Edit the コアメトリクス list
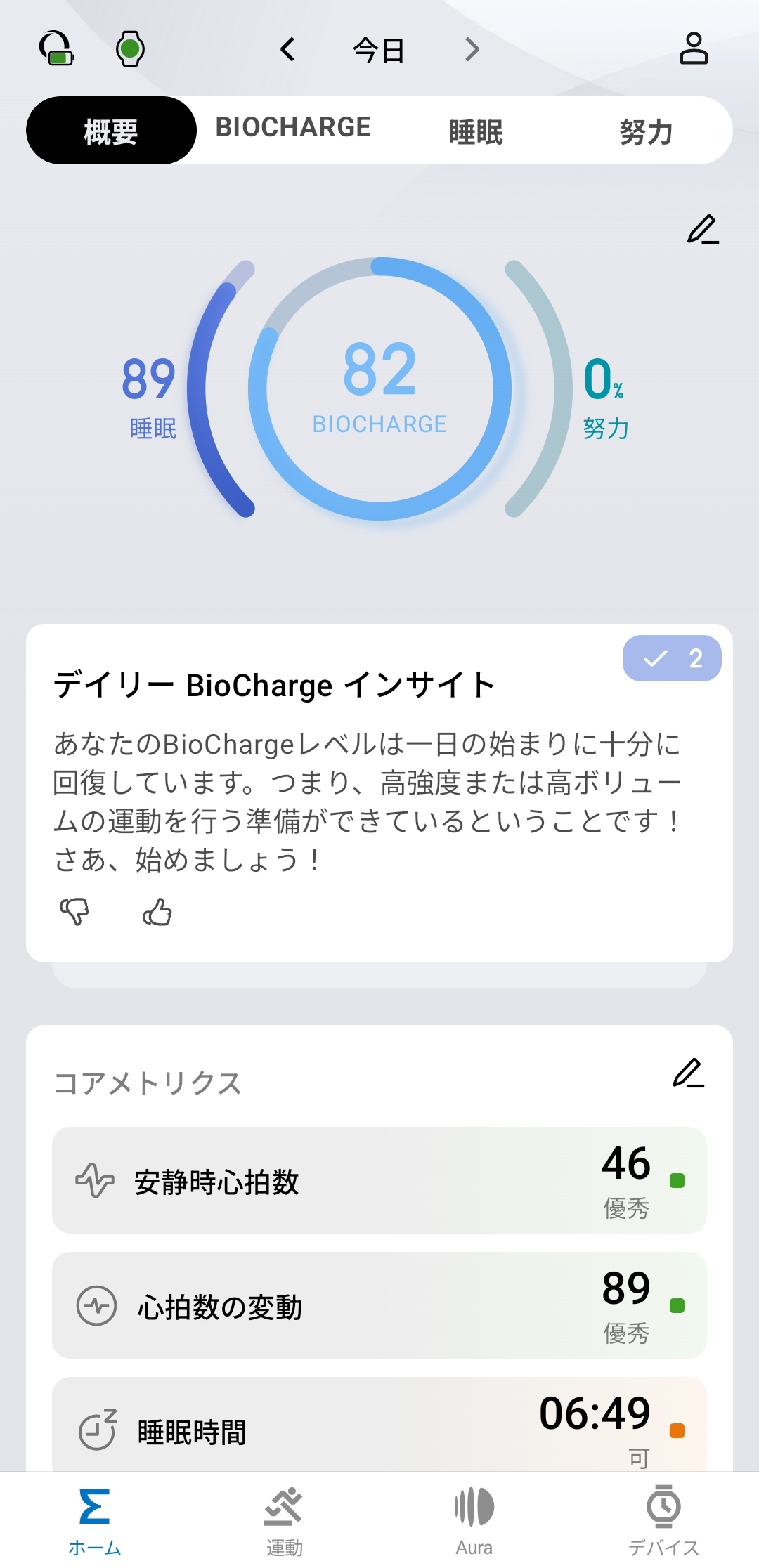Screen dimensions: 759x1568 [689, 1073]
